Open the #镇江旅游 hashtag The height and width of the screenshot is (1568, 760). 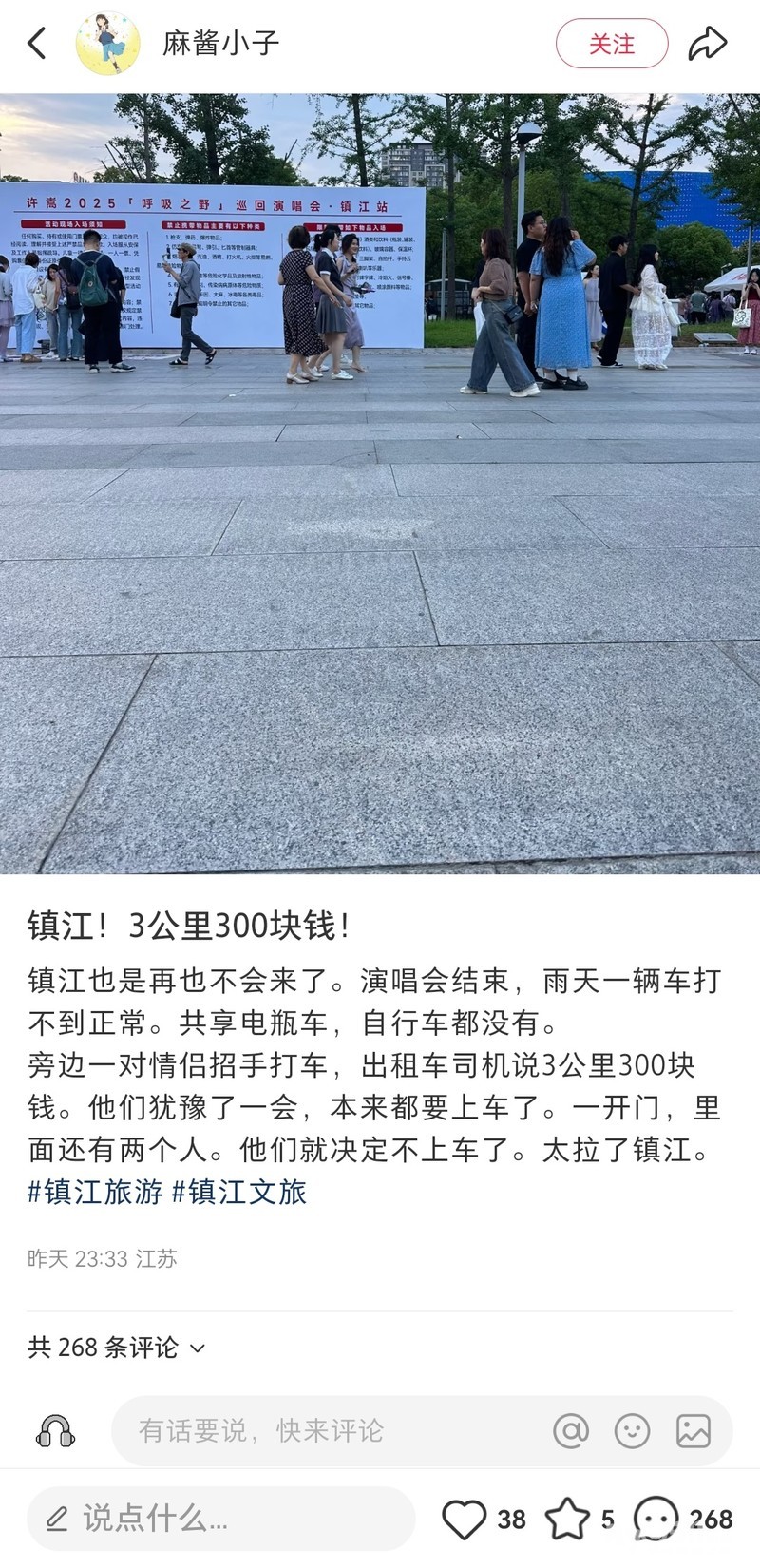[x=95, y=1192]
